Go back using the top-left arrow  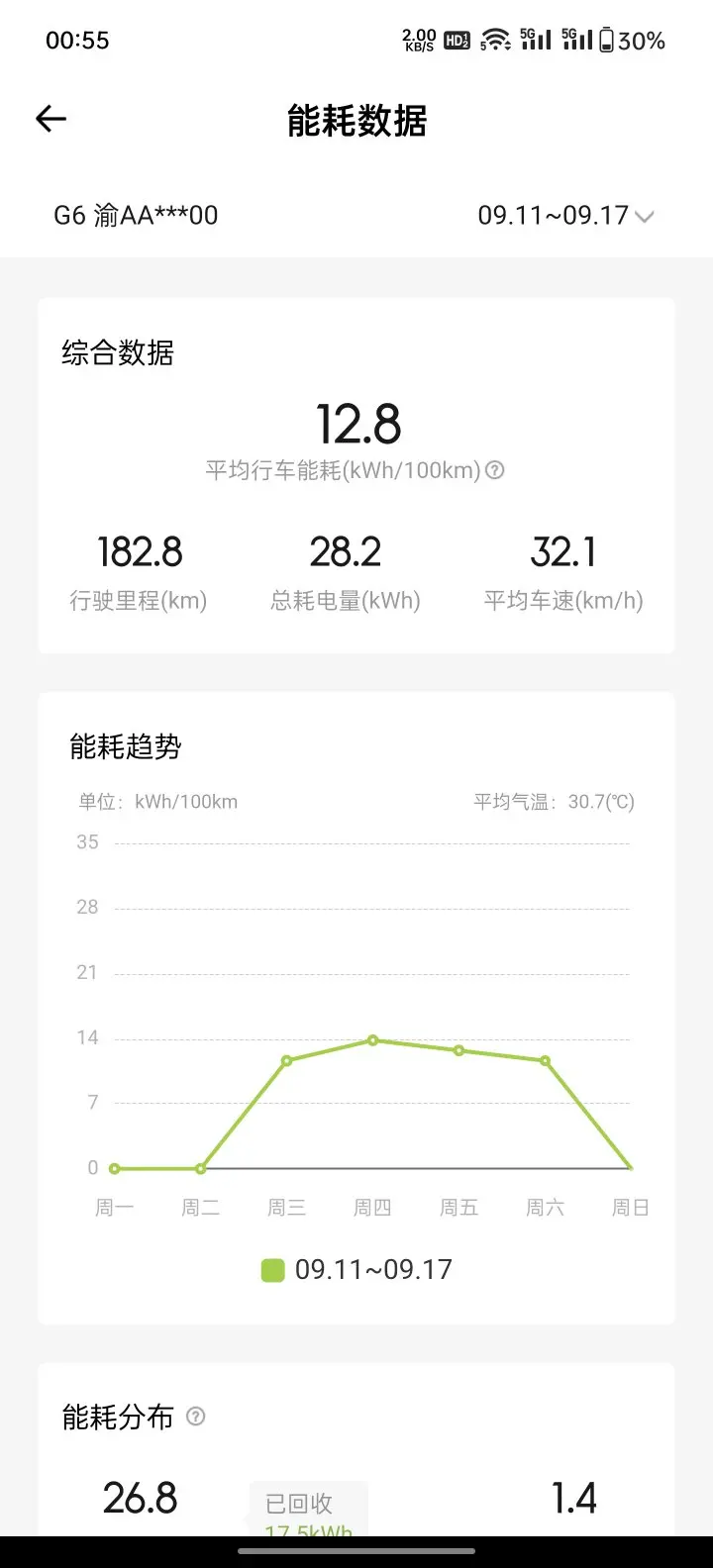51,120
